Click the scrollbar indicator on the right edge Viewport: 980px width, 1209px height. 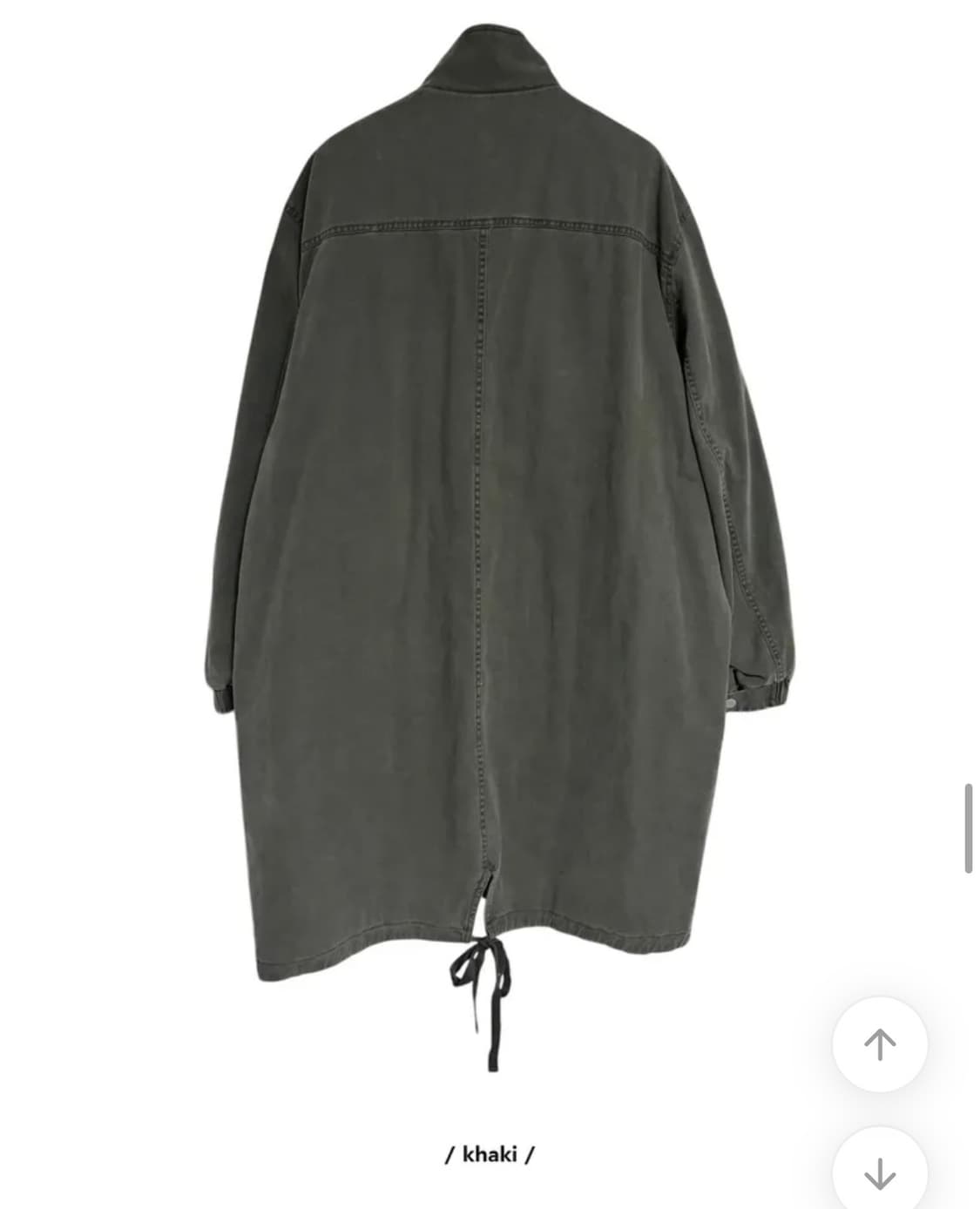coord(970,827)
